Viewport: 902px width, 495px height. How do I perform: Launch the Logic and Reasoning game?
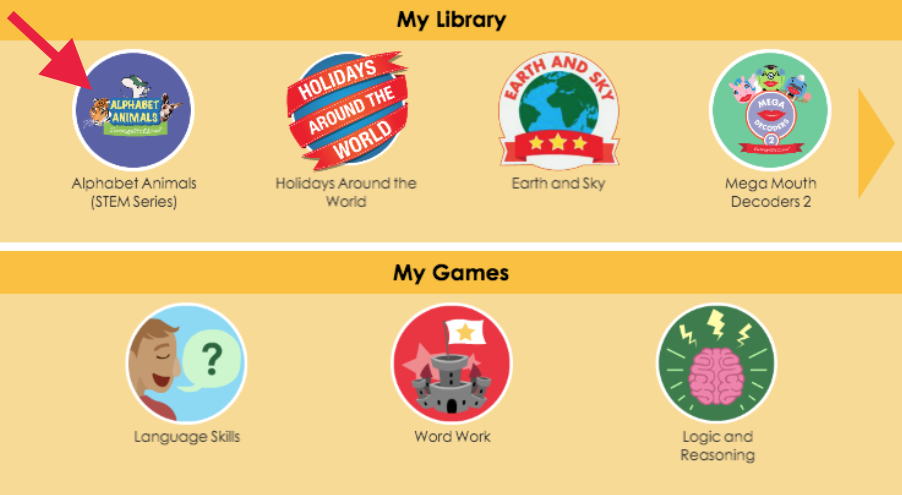[x=717, y=364]
